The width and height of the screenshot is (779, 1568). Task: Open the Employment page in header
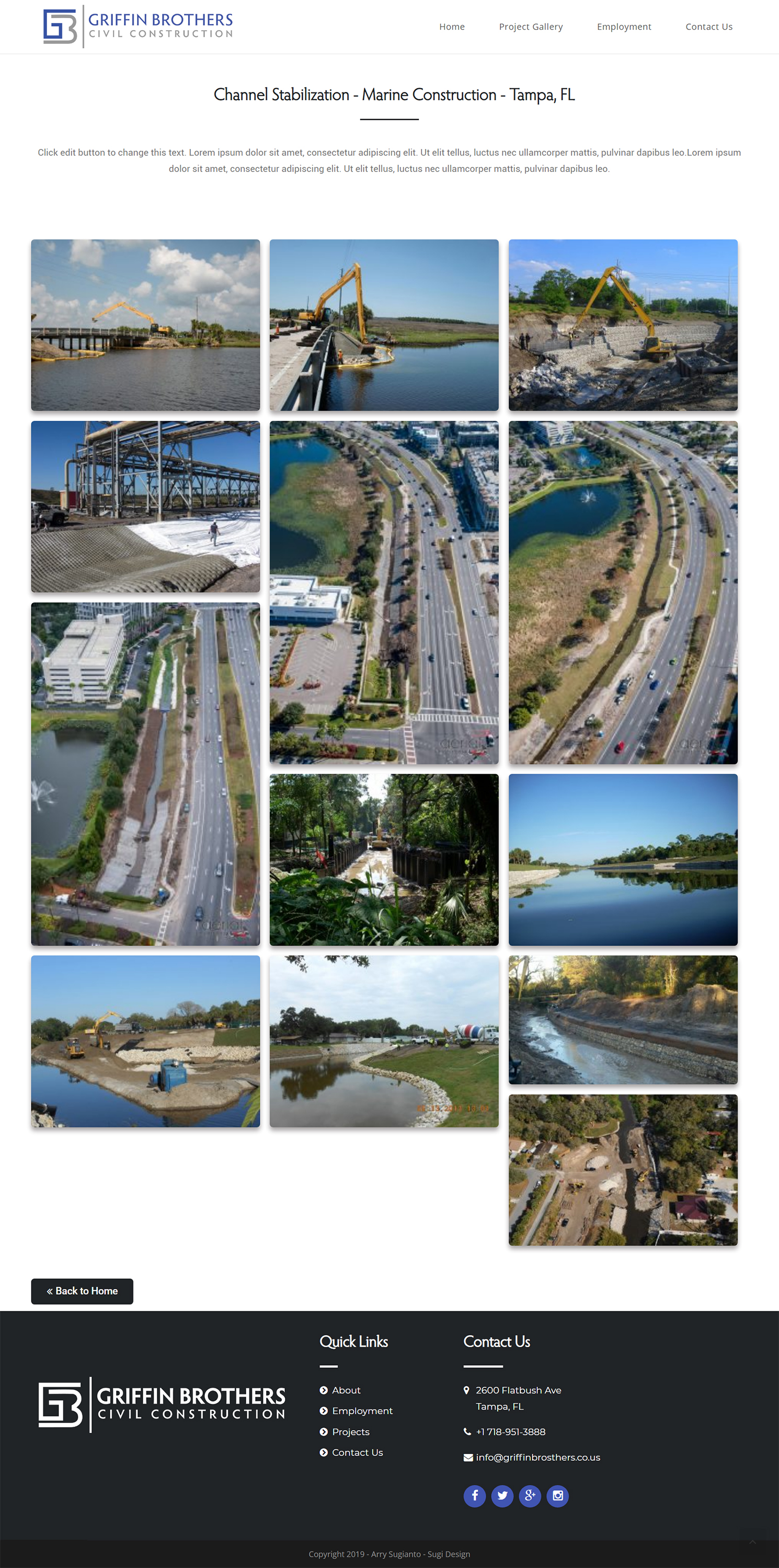point(624,27)
